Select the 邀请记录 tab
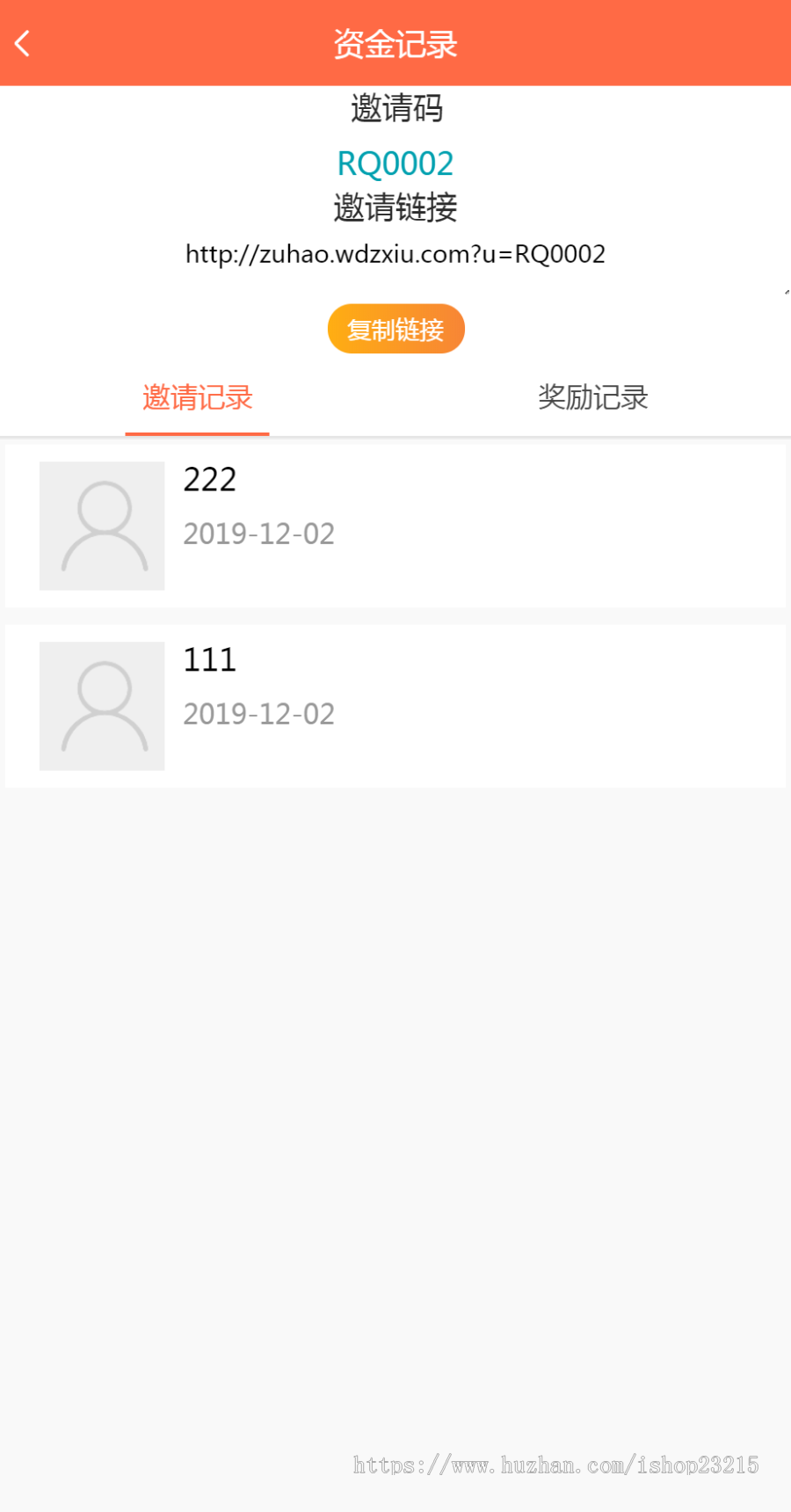This screenshot has height=1512, width=791. tap(197, 398)
